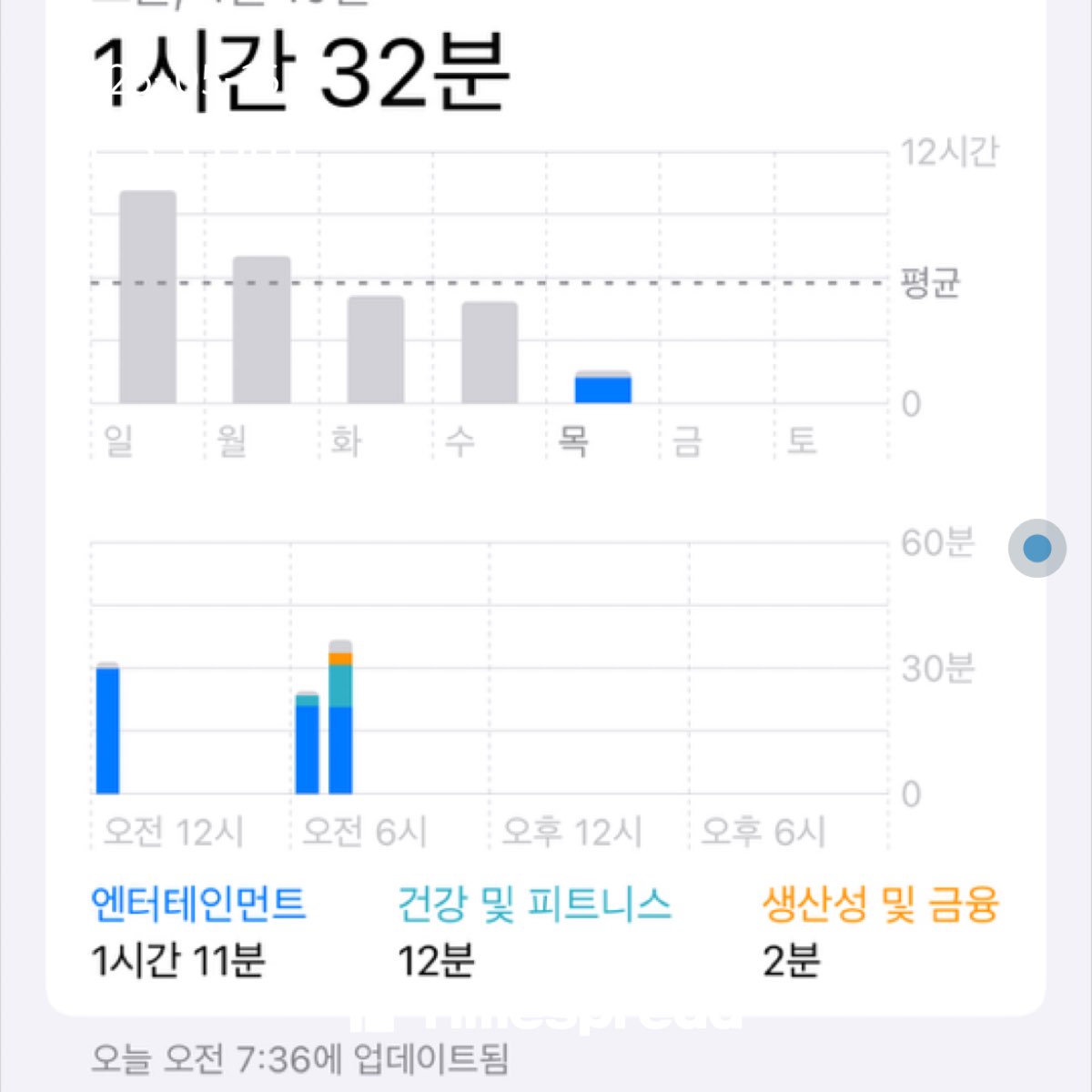Screen dimensions: 1092x1092
Task: Select the Wednesday (수) usage bar
Action: pyautogui.click(x=490, y=353)
